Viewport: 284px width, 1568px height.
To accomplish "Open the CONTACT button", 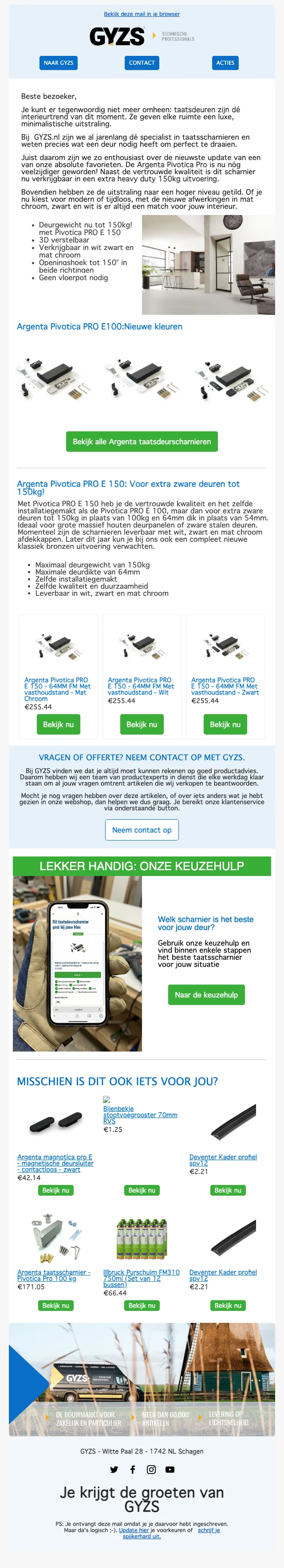I will point(142,63).
